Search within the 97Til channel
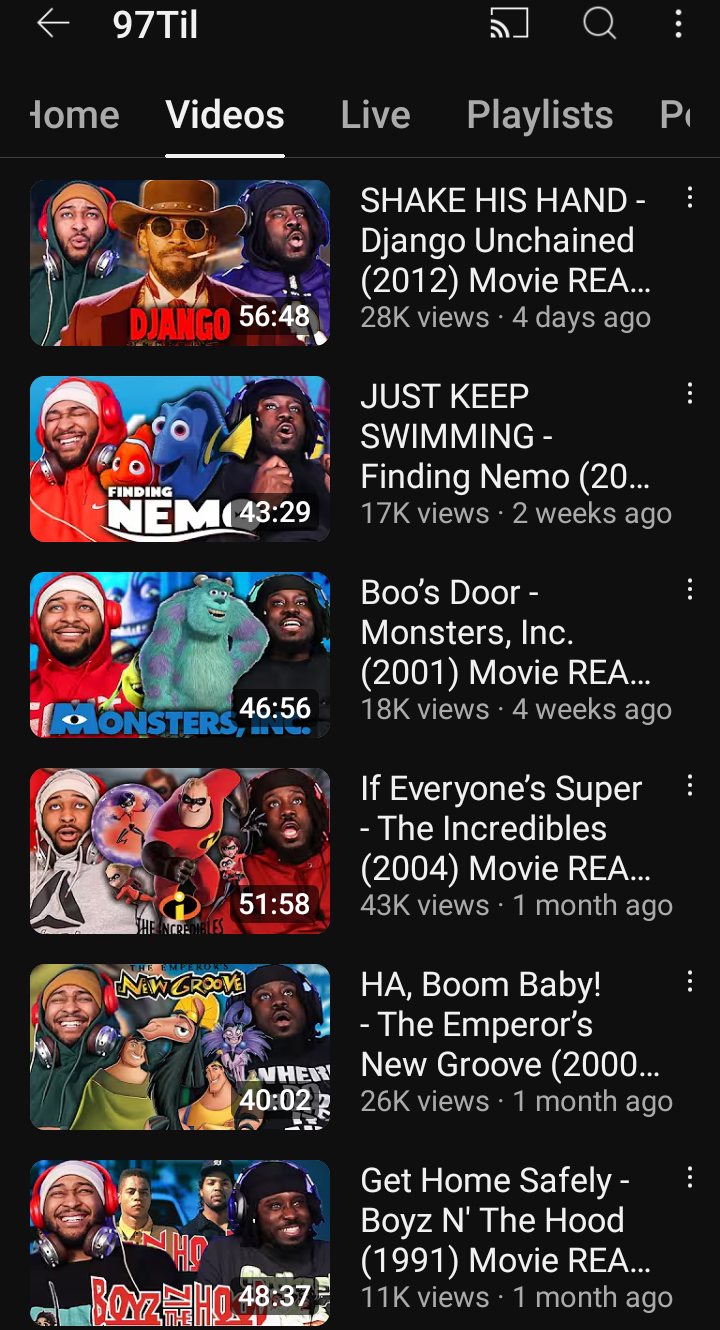Image resolution: width=720 pixels, height=1330 pixels. tap(599, 24)
